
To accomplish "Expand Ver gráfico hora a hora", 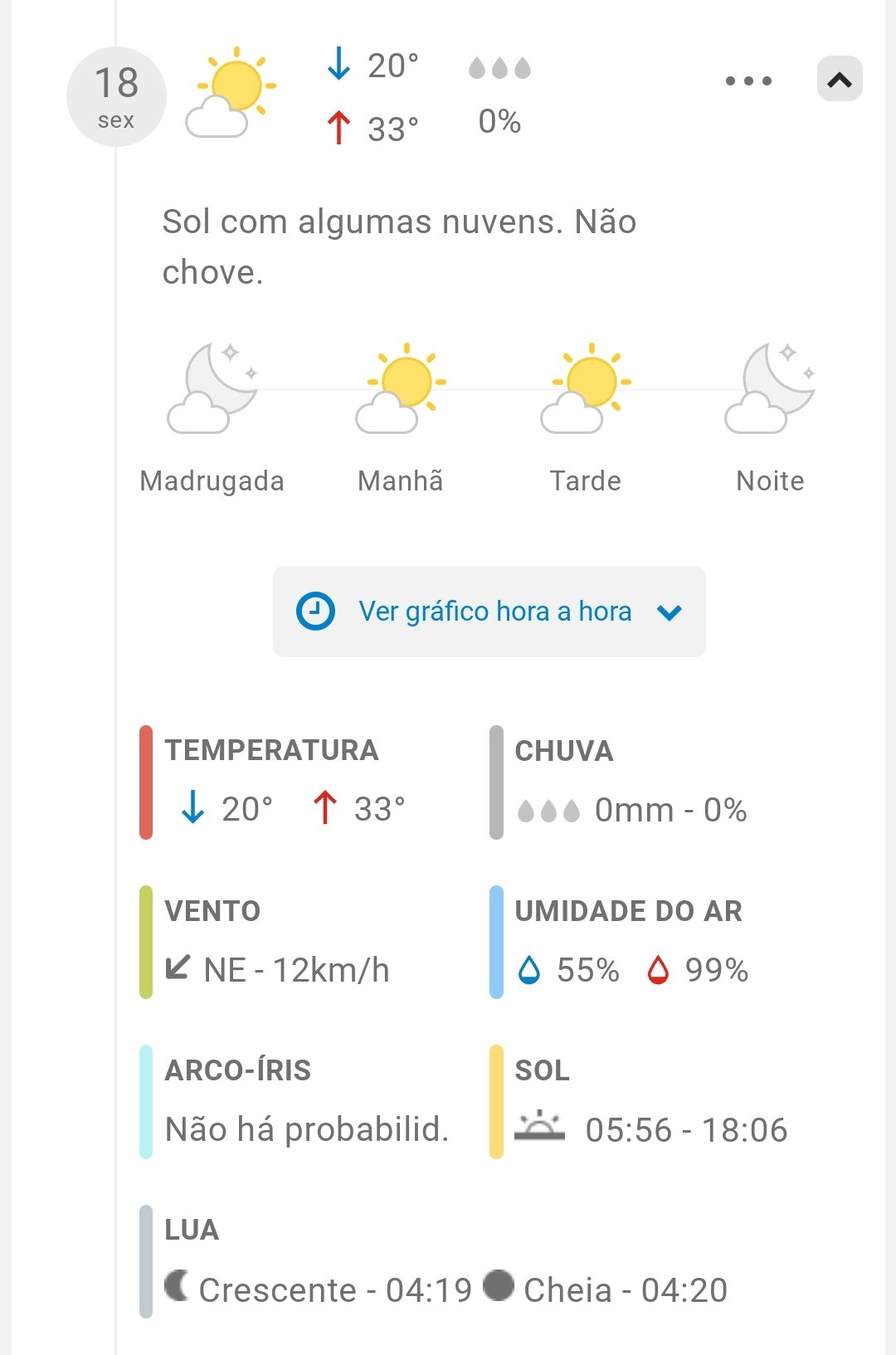I will [489, 612].
